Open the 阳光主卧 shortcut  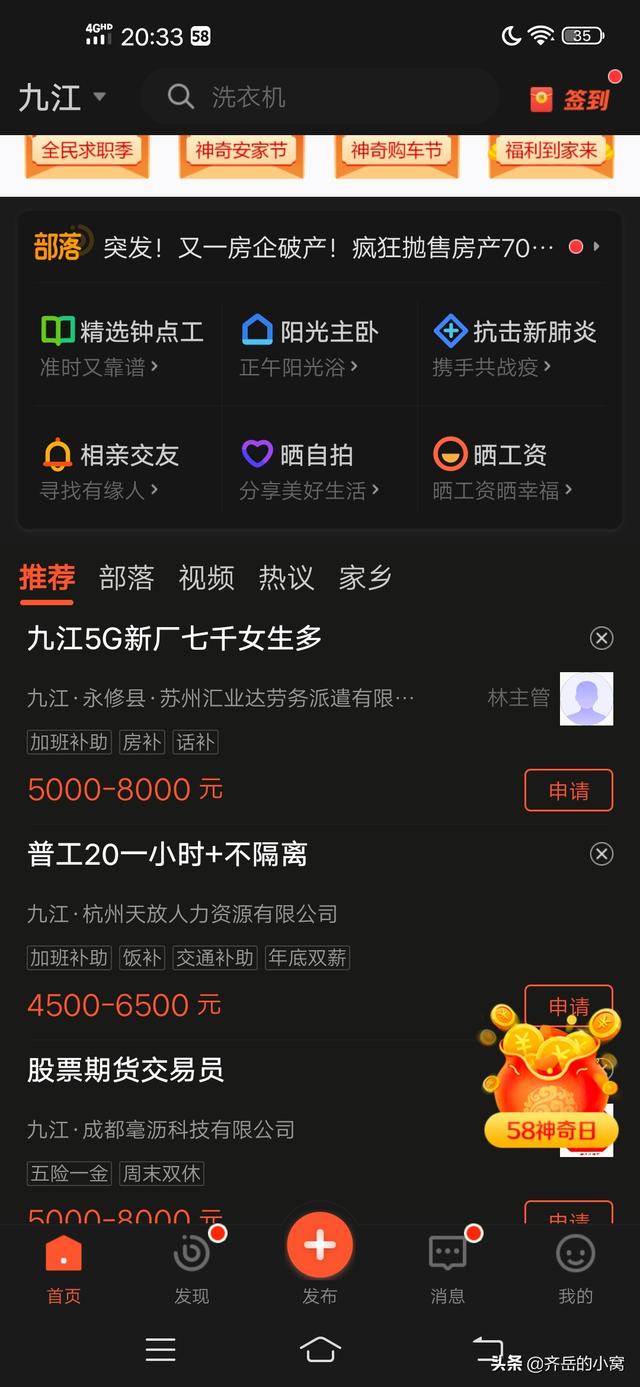click(309, 346)
